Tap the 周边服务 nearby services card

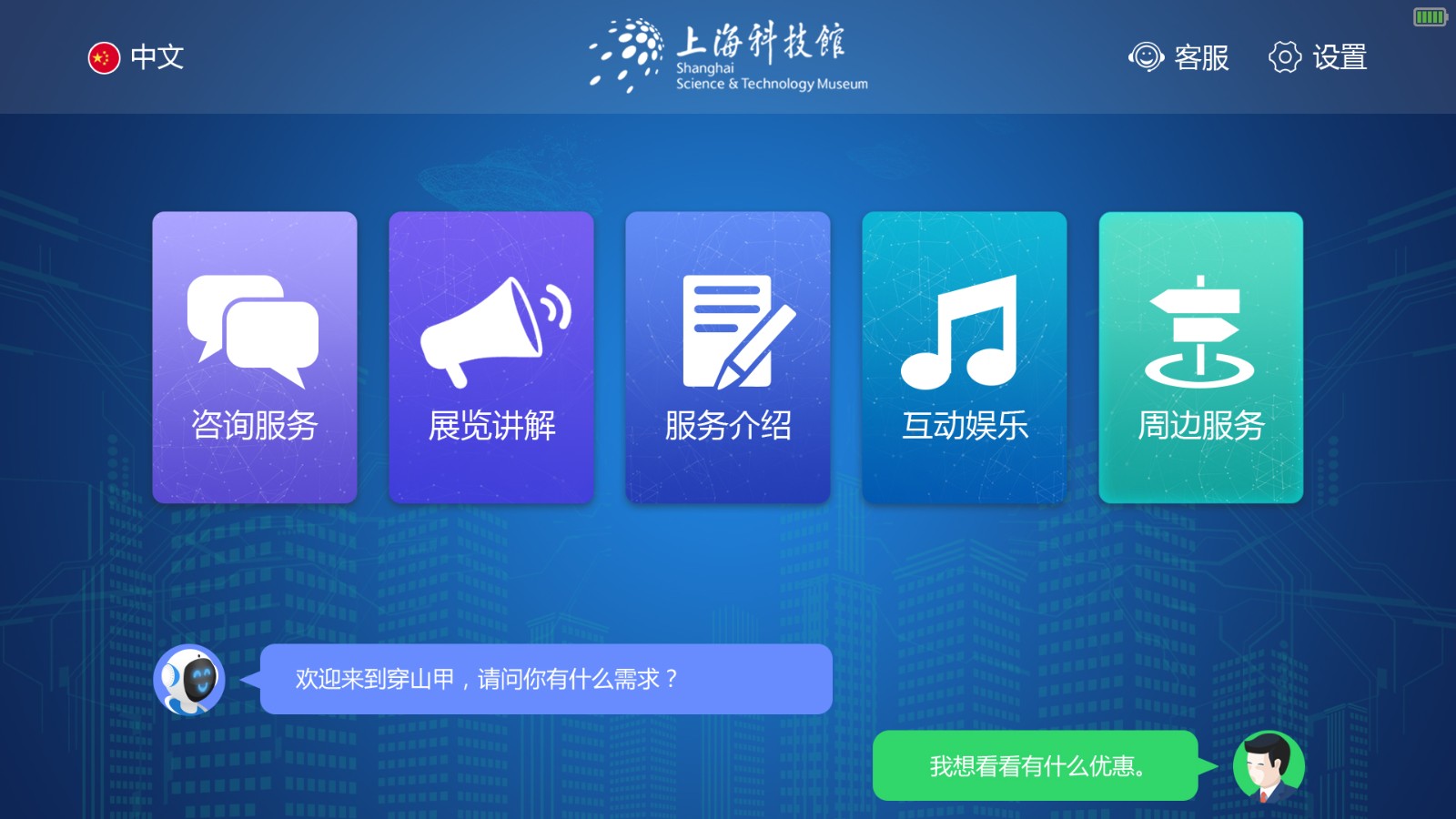[1201, 358]
